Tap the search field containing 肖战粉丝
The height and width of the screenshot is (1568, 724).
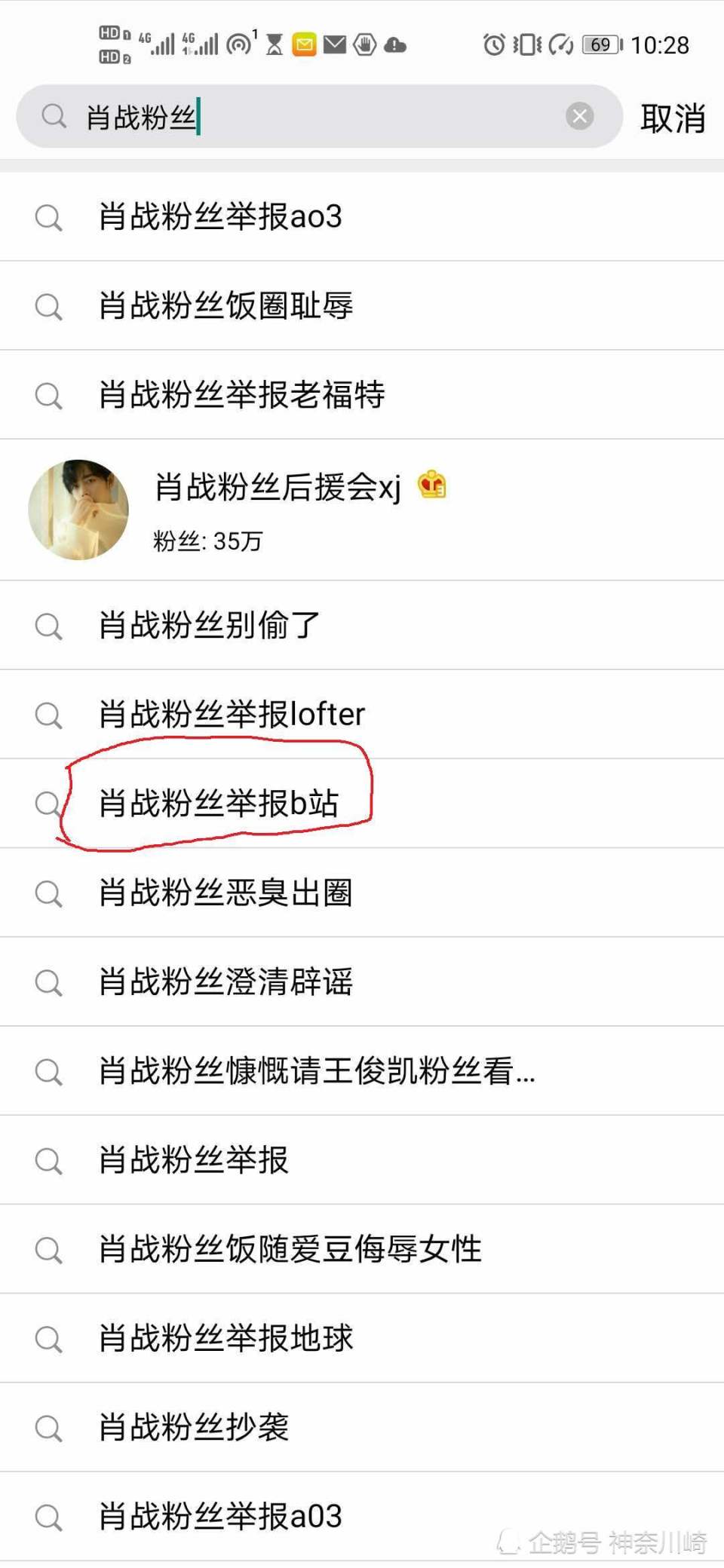pos(319,117)
